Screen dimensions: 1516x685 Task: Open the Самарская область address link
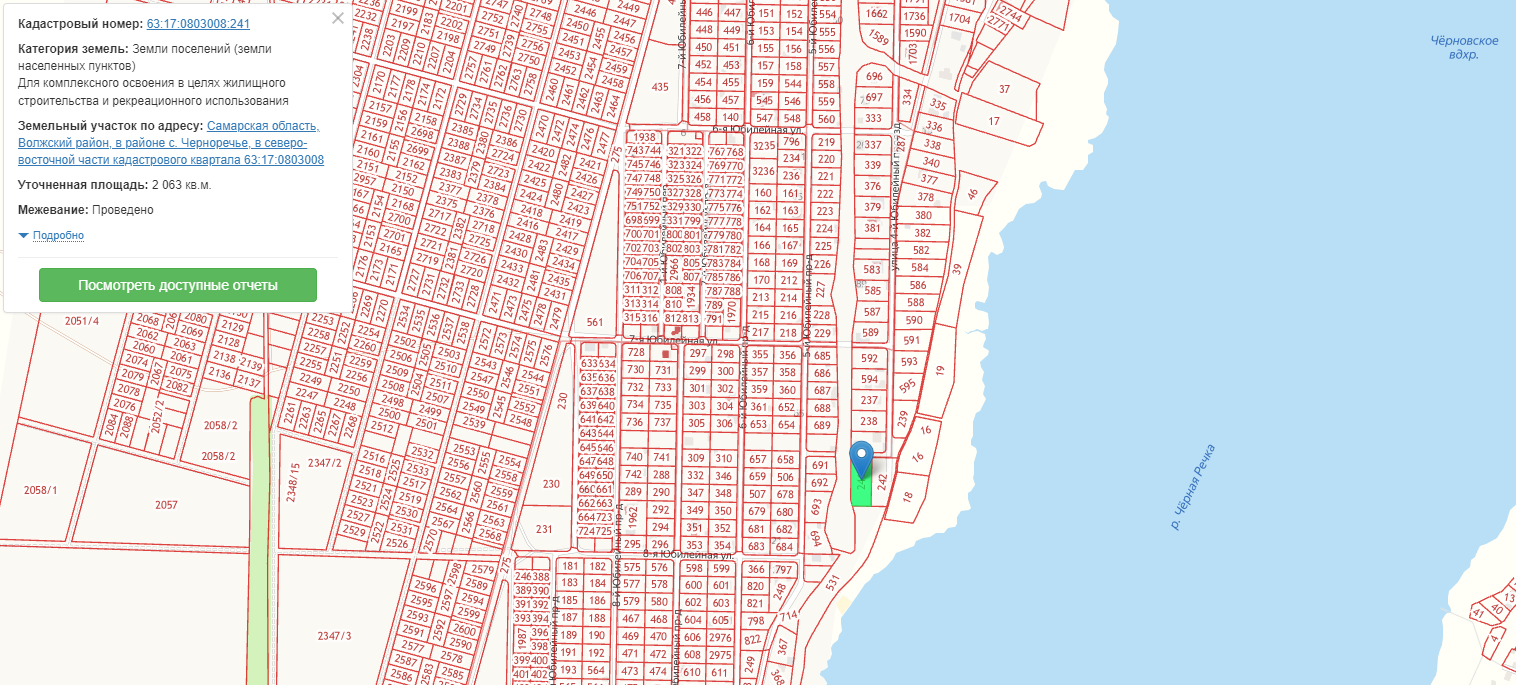(263, 126)
